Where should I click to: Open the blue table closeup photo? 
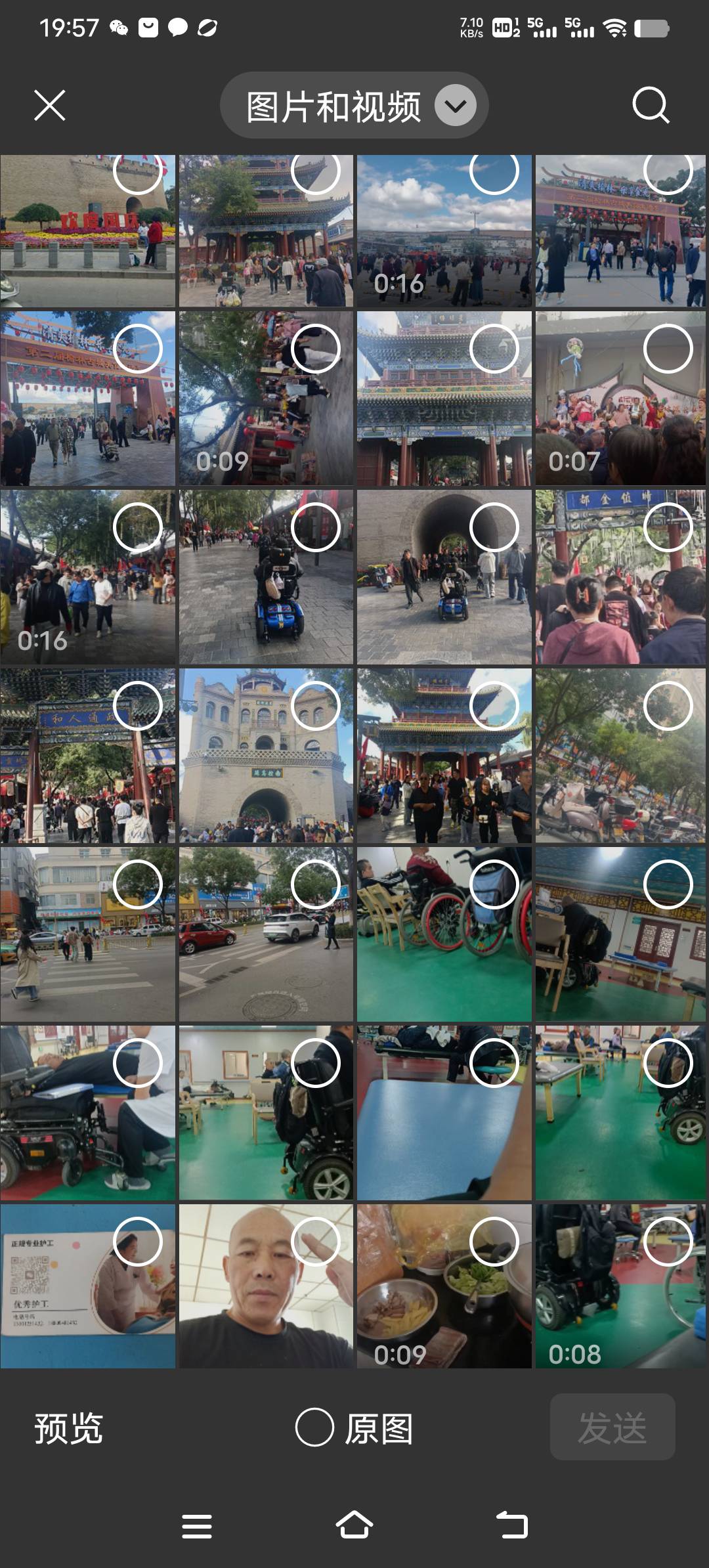444,1112
